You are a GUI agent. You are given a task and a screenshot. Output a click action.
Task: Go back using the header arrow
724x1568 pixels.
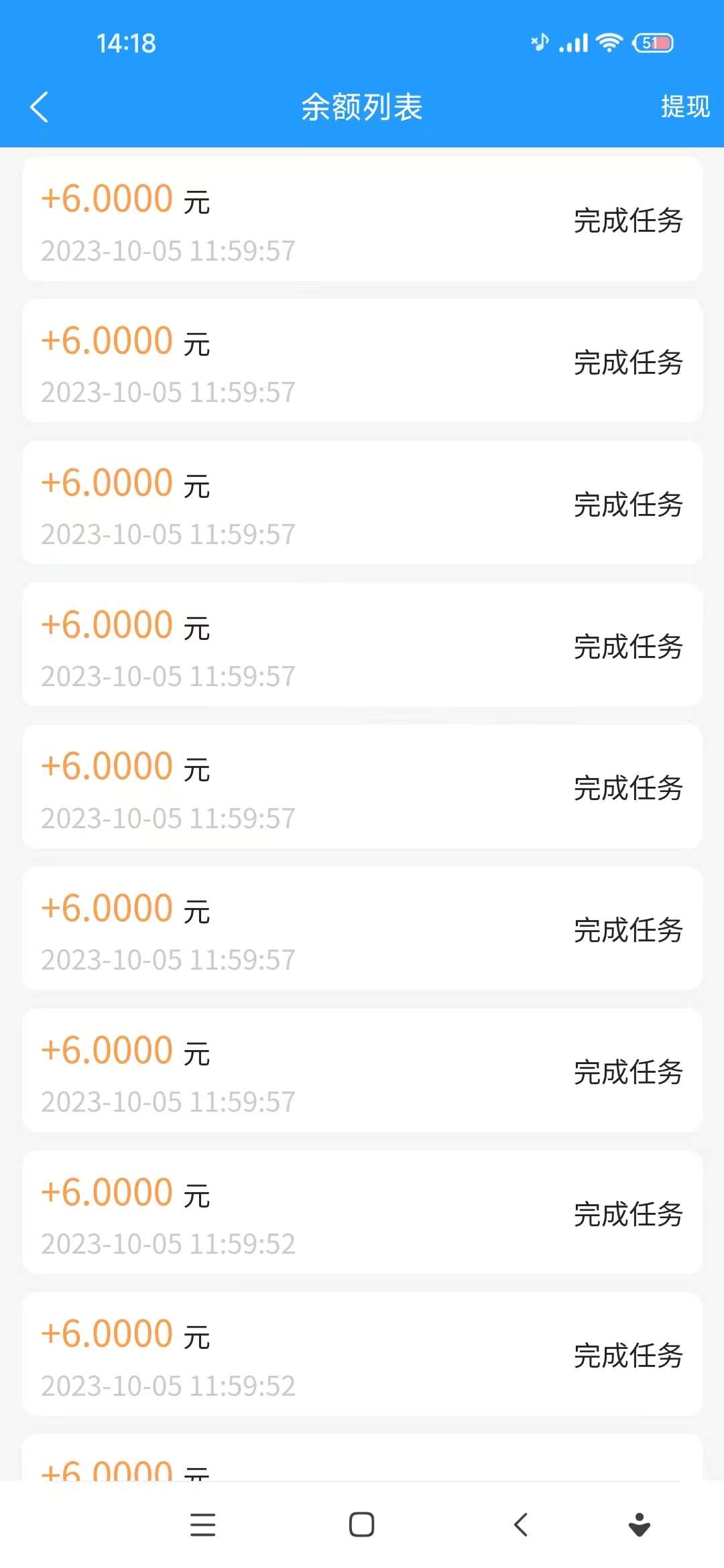(x=40, y=107)
